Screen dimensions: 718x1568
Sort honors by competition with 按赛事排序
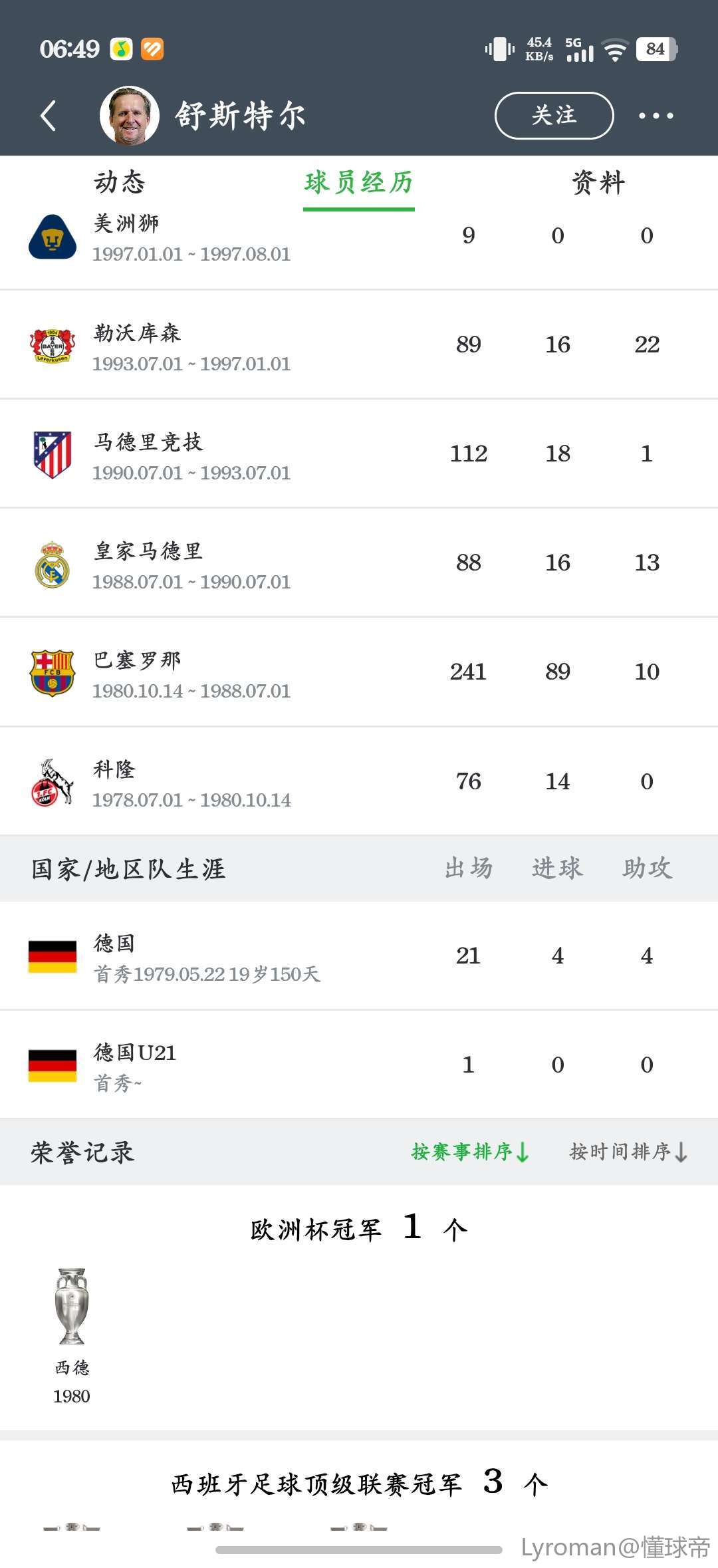[x=469, y=1151]
